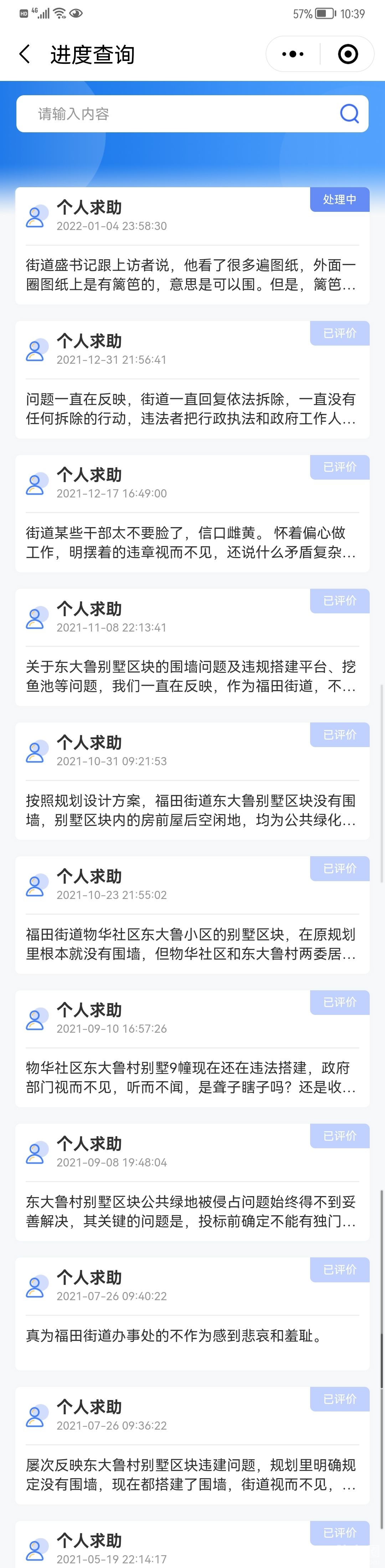Viewport: 385px width, 1568px height.
Task: Go back from 进度查询 page
Action: (24, 54)
